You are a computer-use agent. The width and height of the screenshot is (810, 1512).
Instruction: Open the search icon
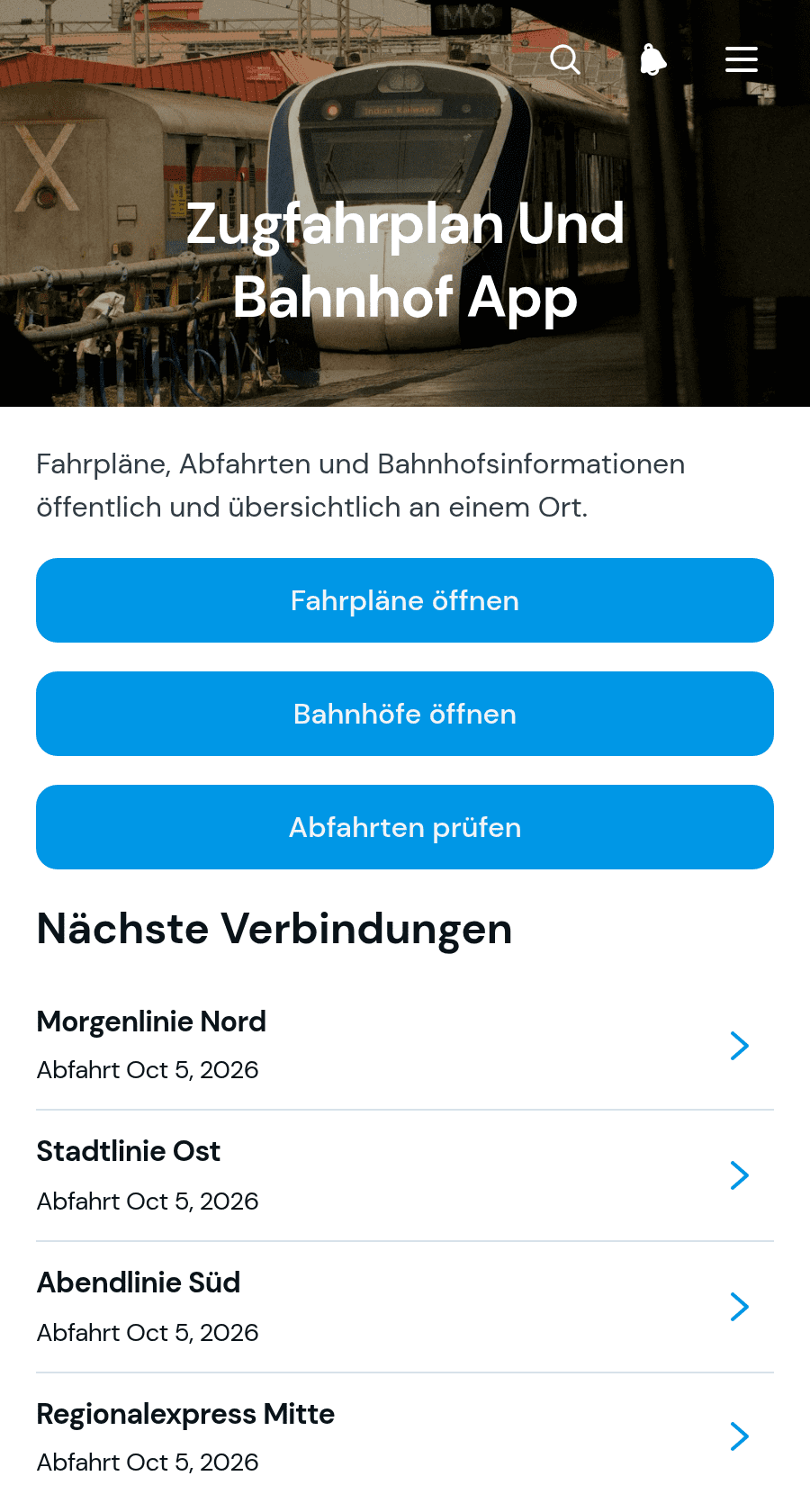565,59
